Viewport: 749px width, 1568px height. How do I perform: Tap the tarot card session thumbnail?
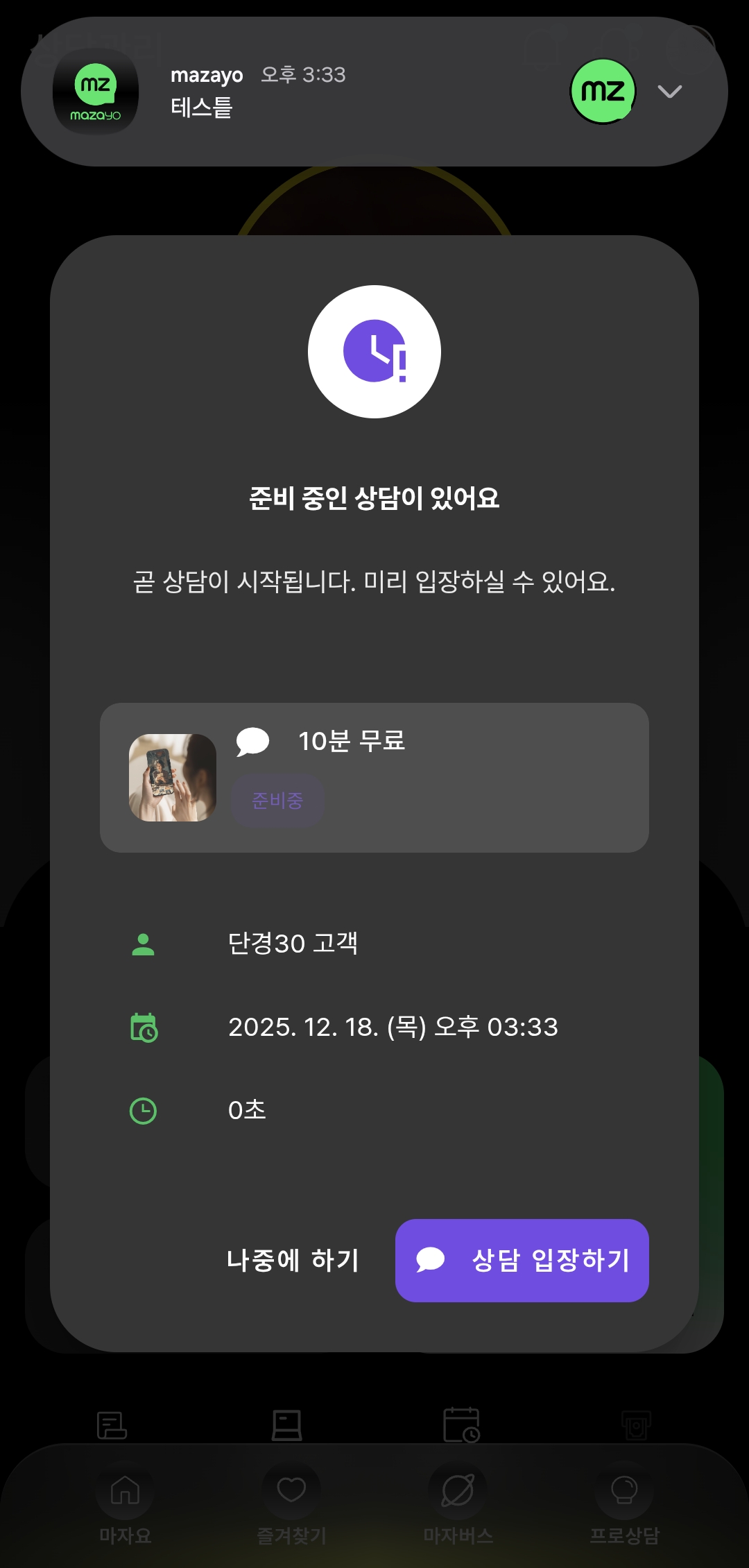pos(171,777)
